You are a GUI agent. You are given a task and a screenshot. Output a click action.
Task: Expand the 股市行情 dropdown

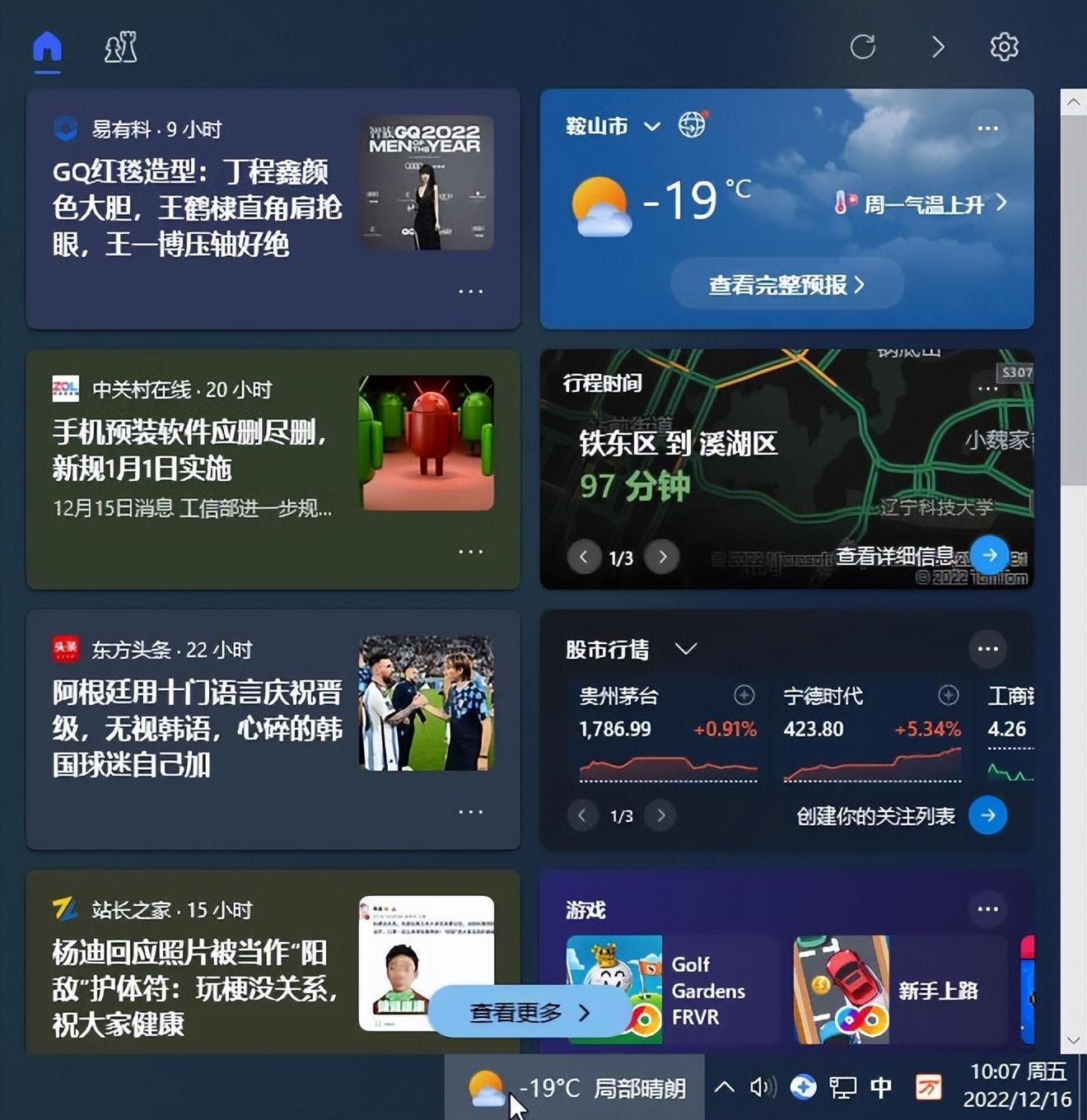pos(685,649)
